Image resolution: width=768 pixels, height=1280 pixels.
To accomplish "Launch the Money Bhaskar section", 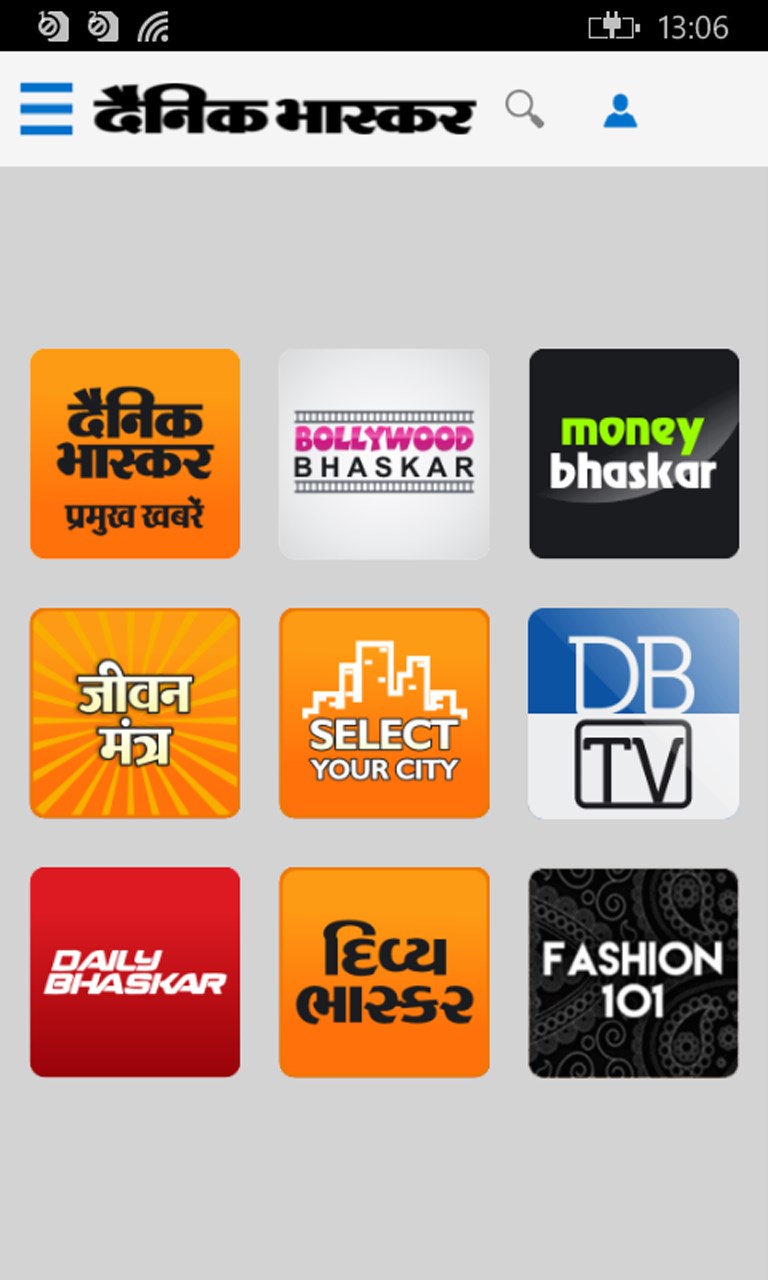I will 634,453.
